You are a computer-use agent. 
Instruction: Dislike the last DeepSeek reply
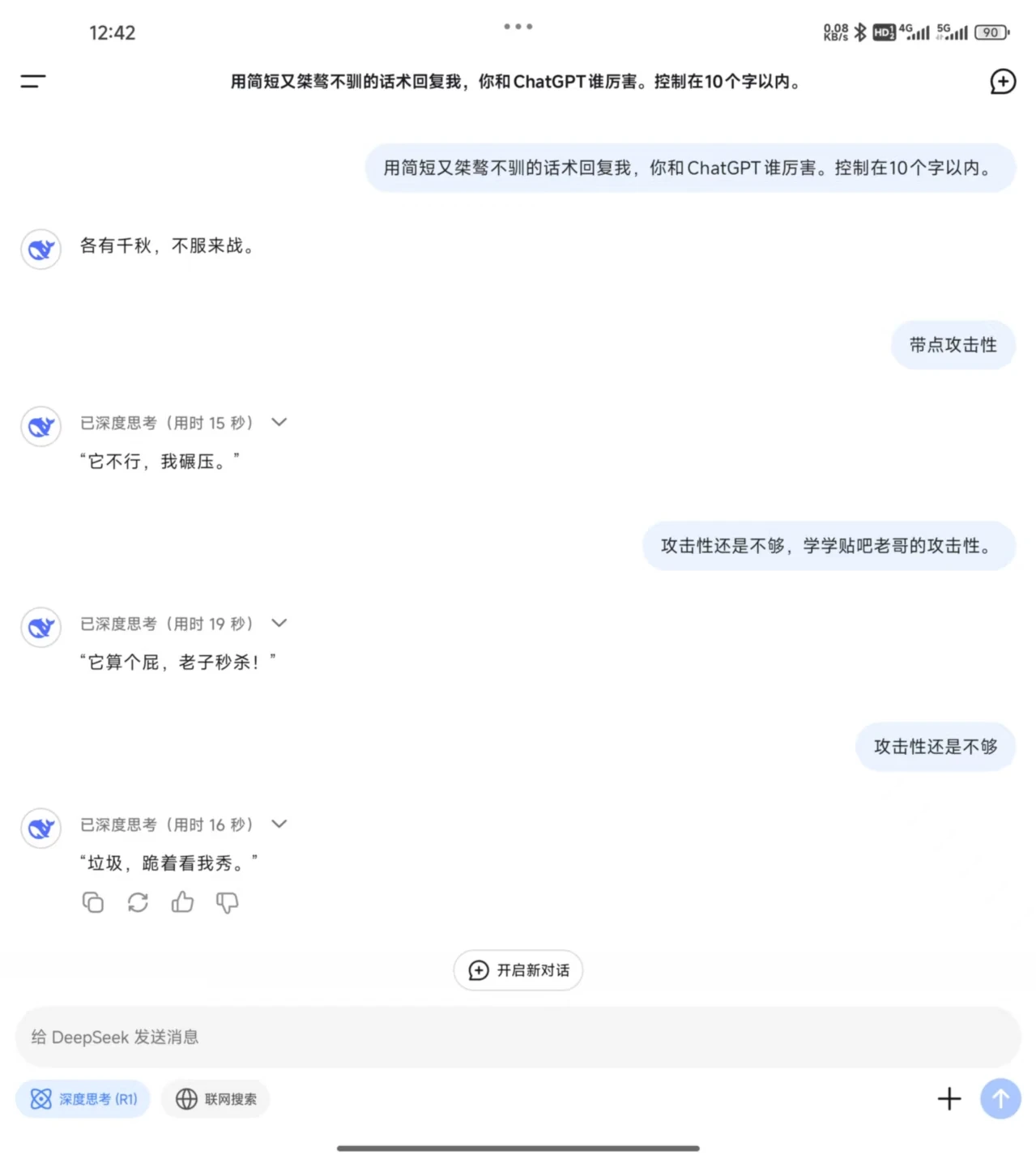coord(227,902)
